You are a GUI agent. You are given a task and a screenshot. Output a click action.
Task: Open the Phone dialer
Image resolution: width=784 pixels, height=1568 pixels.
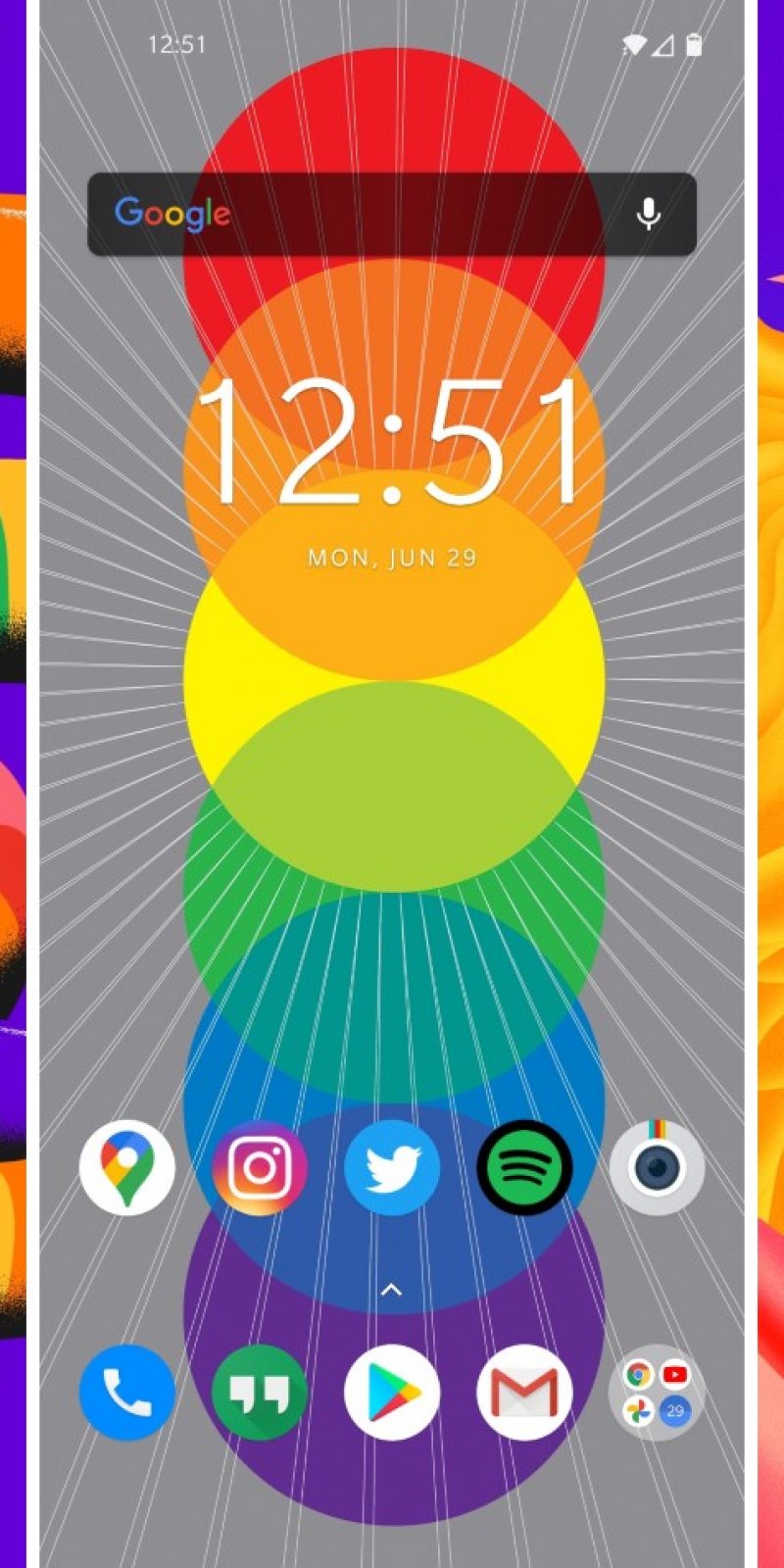(x=127, y=1392)
